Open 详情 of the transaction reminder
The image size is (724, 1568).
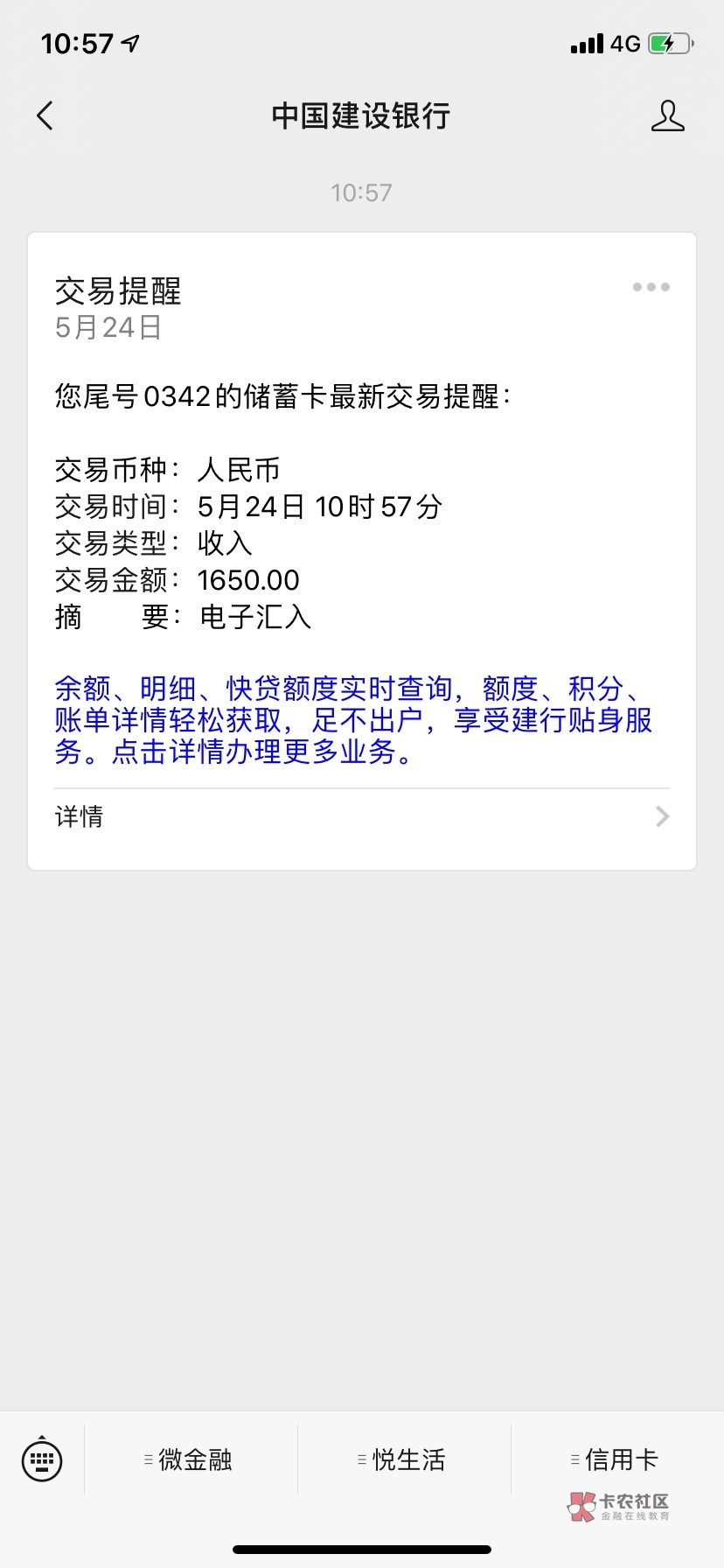362,817
